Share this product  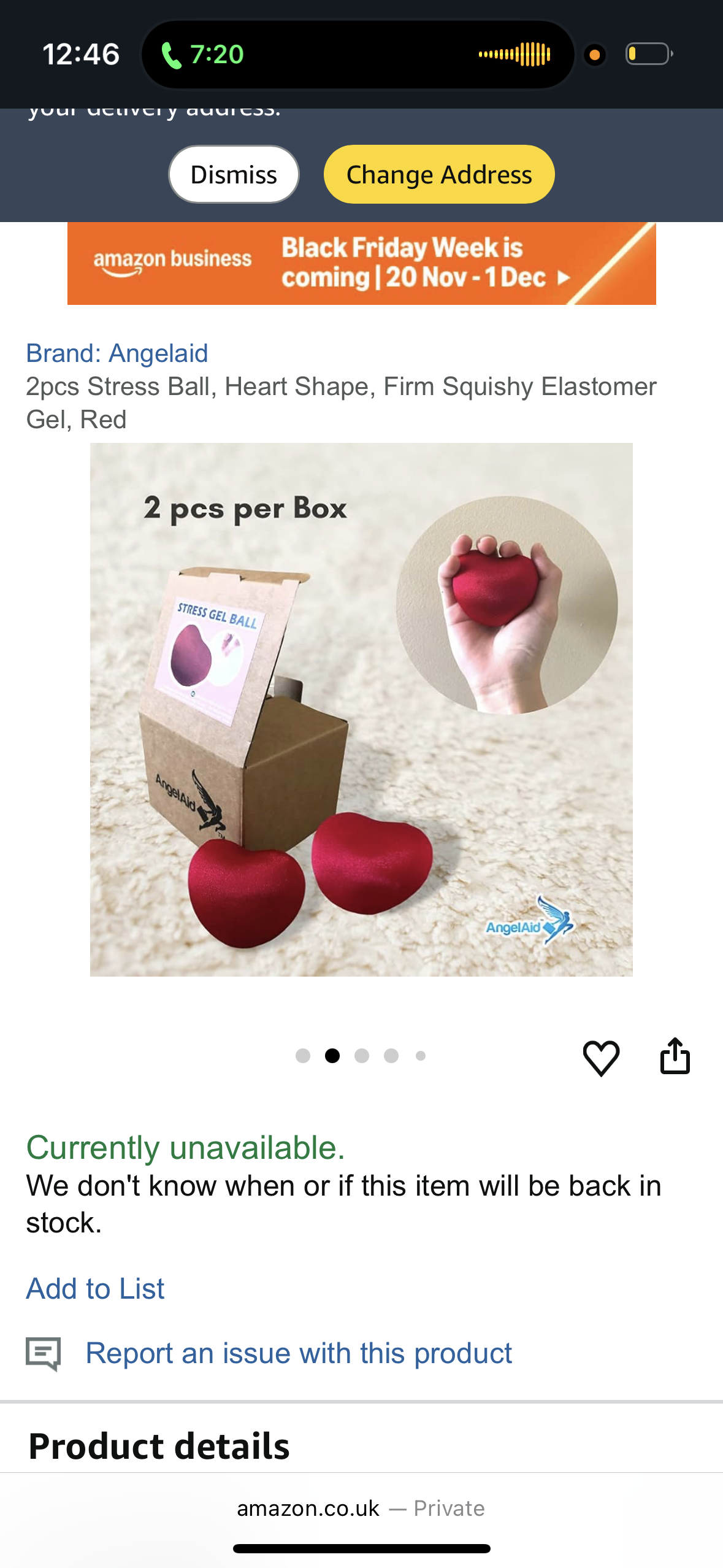[675, 1056]
